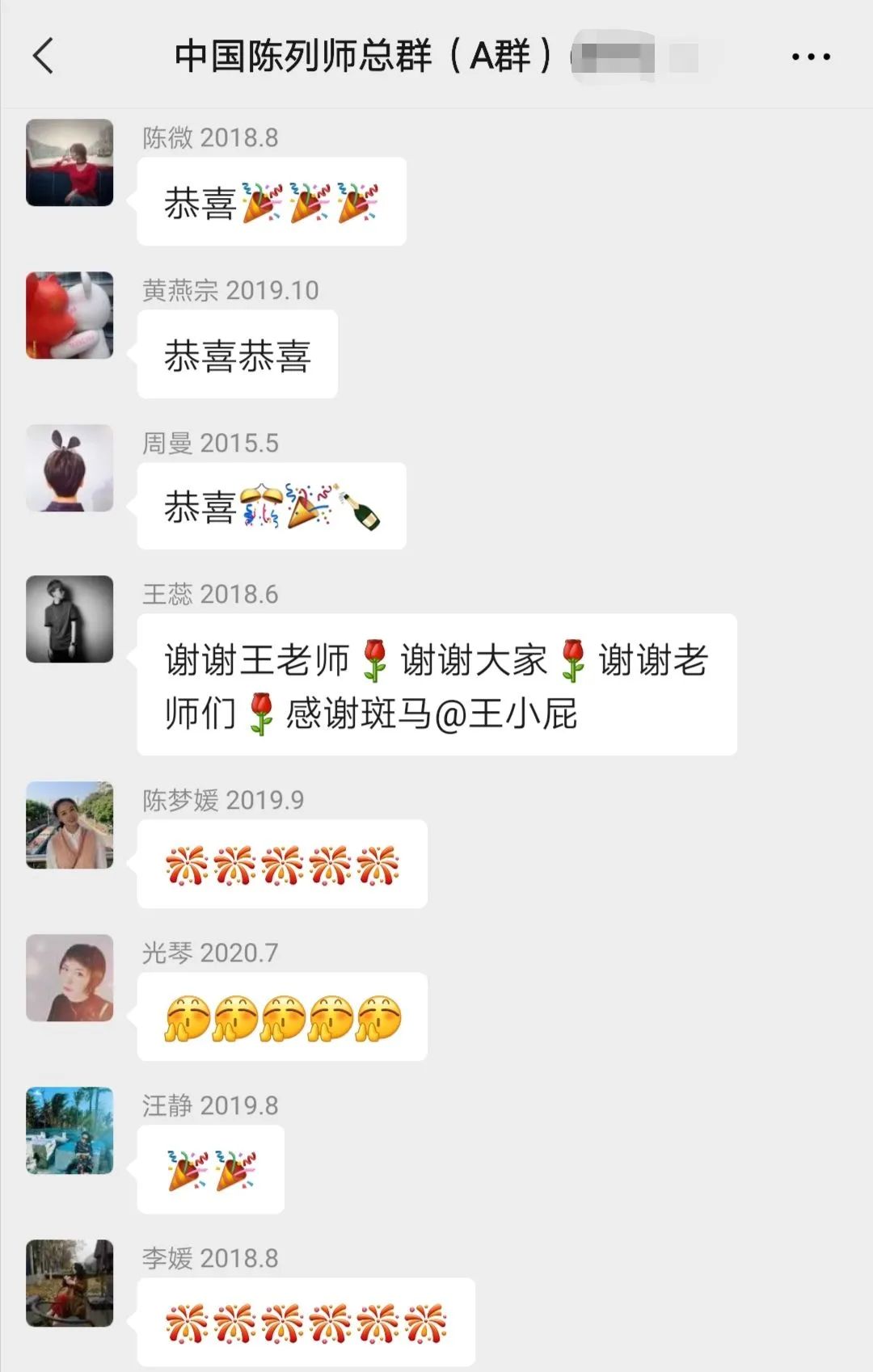Tap the fireworks emojis in 李媛's message
The width and height of the screenshot is (873, 1372).
(303, 1322)
